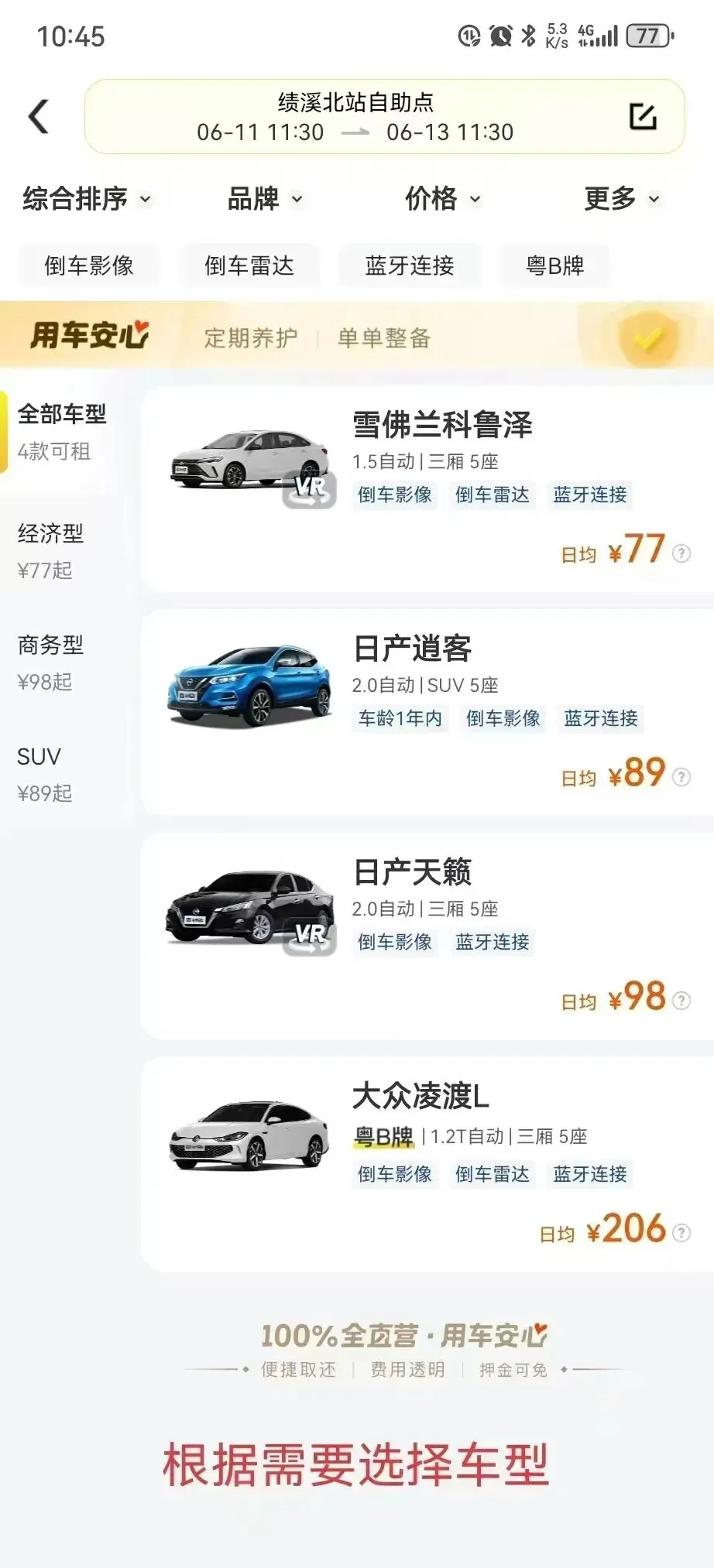Screen dimensions: 714x1568
Task: Edit the pickup location and dates
Action: pos(642,117)
